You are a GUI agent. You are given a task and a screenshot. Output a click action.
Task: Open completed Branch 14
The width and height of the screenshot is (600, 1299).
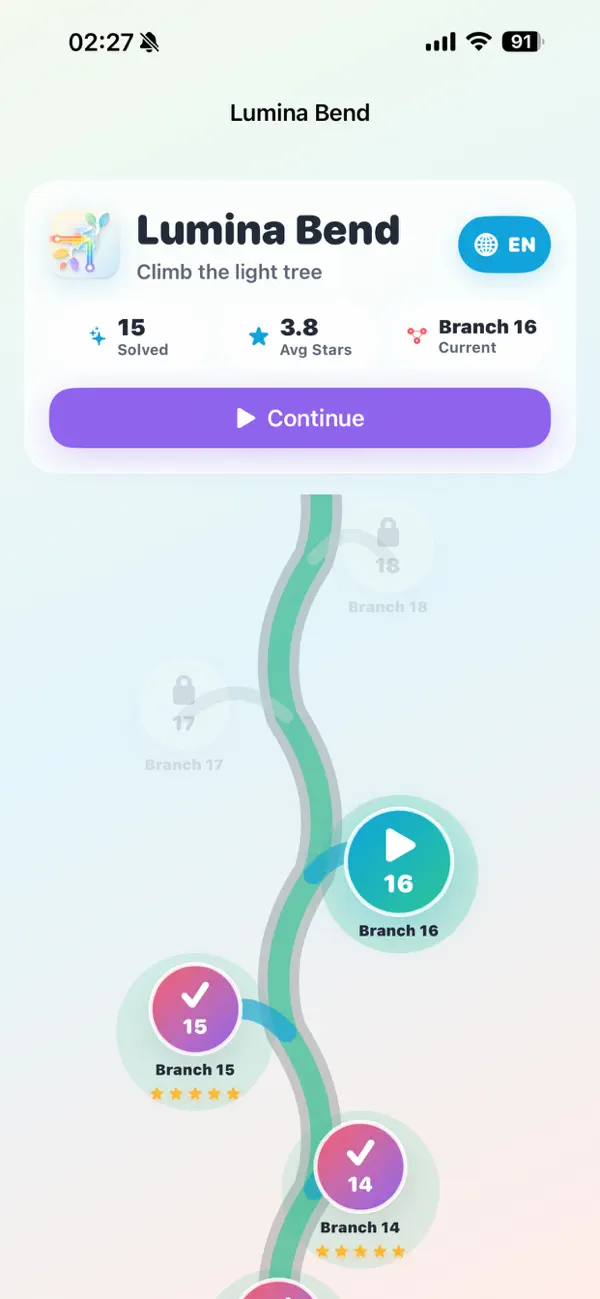pyautogui.click(x=360, y=1167)
